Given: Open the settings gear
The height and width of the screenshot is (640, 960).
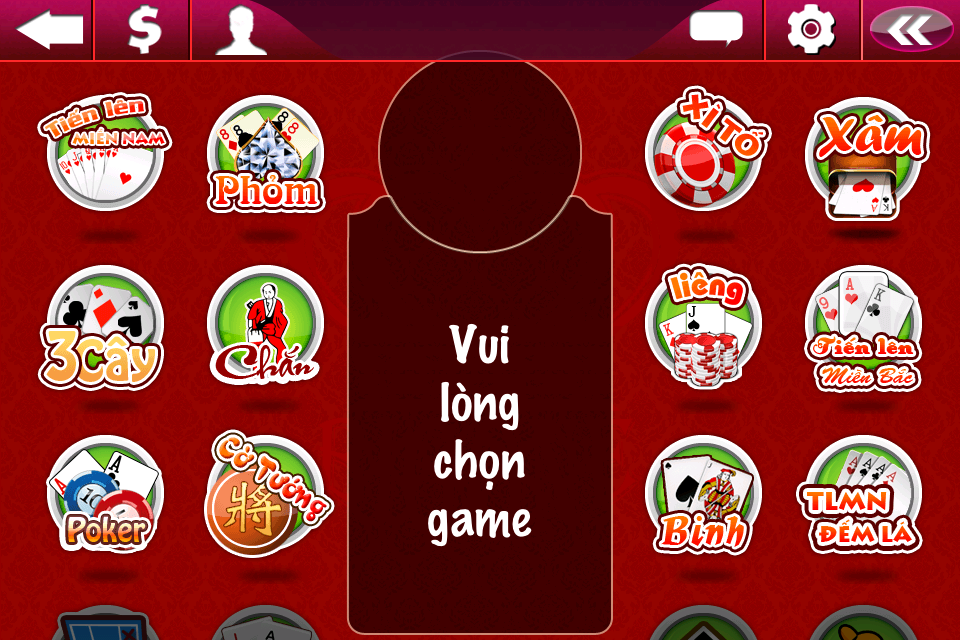Looking at the screenshot, I should tap(811, 29).
